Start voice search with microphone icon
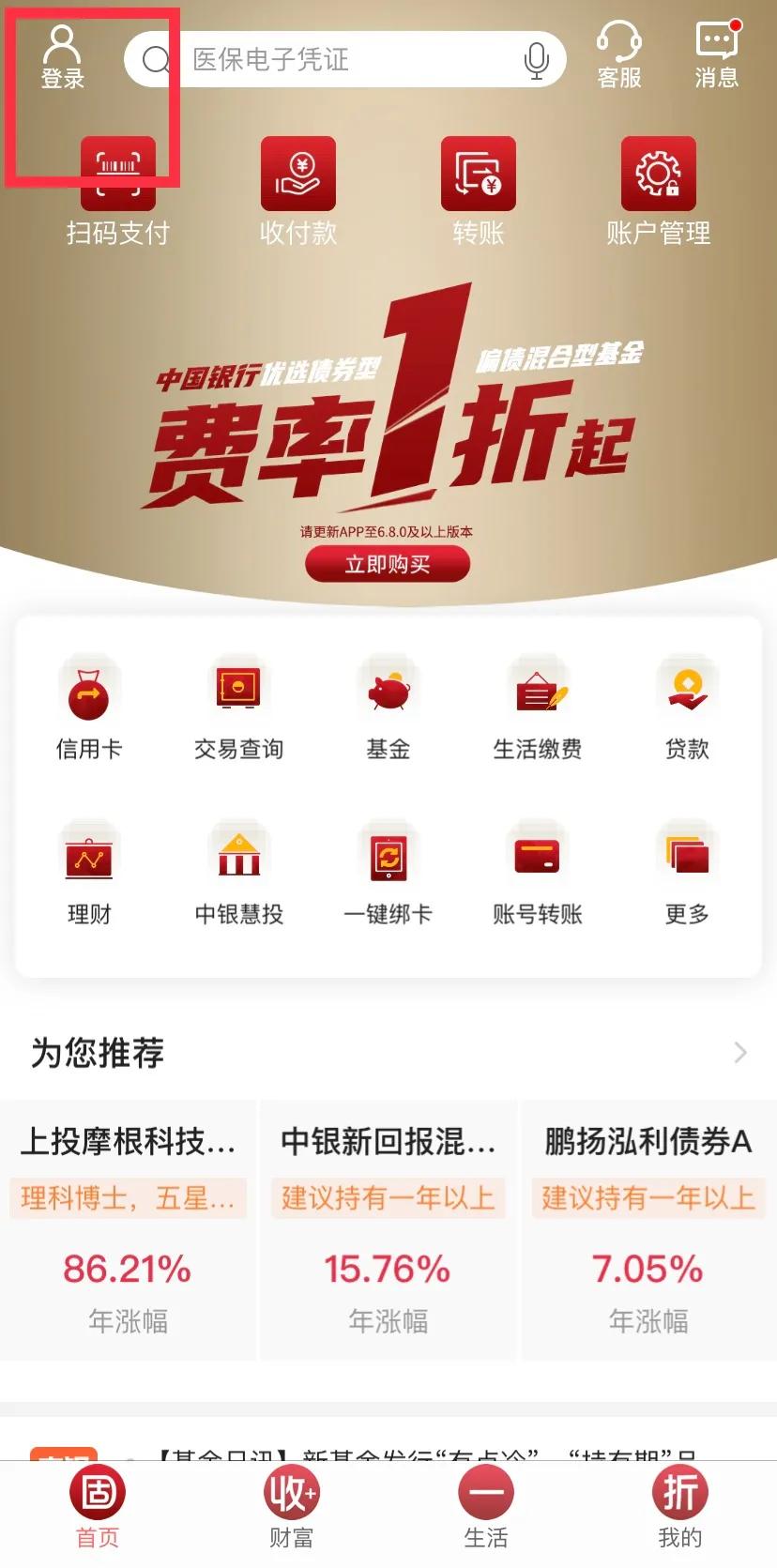This screenshot has height=1568, width=777. pyautogui.click(x=536, y=58)
